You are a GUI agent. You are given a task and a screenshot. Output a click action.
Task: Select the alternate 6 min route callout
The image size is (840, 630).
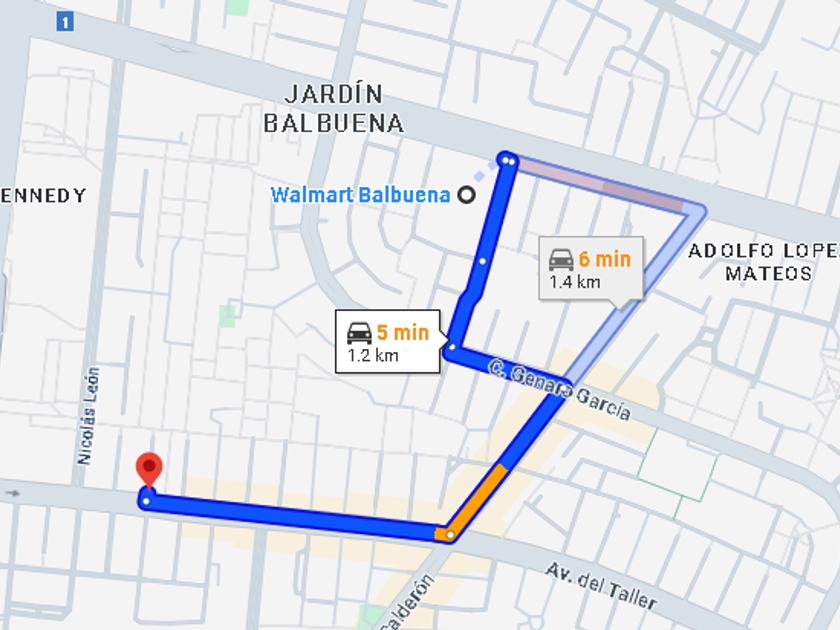pos(591,268)
